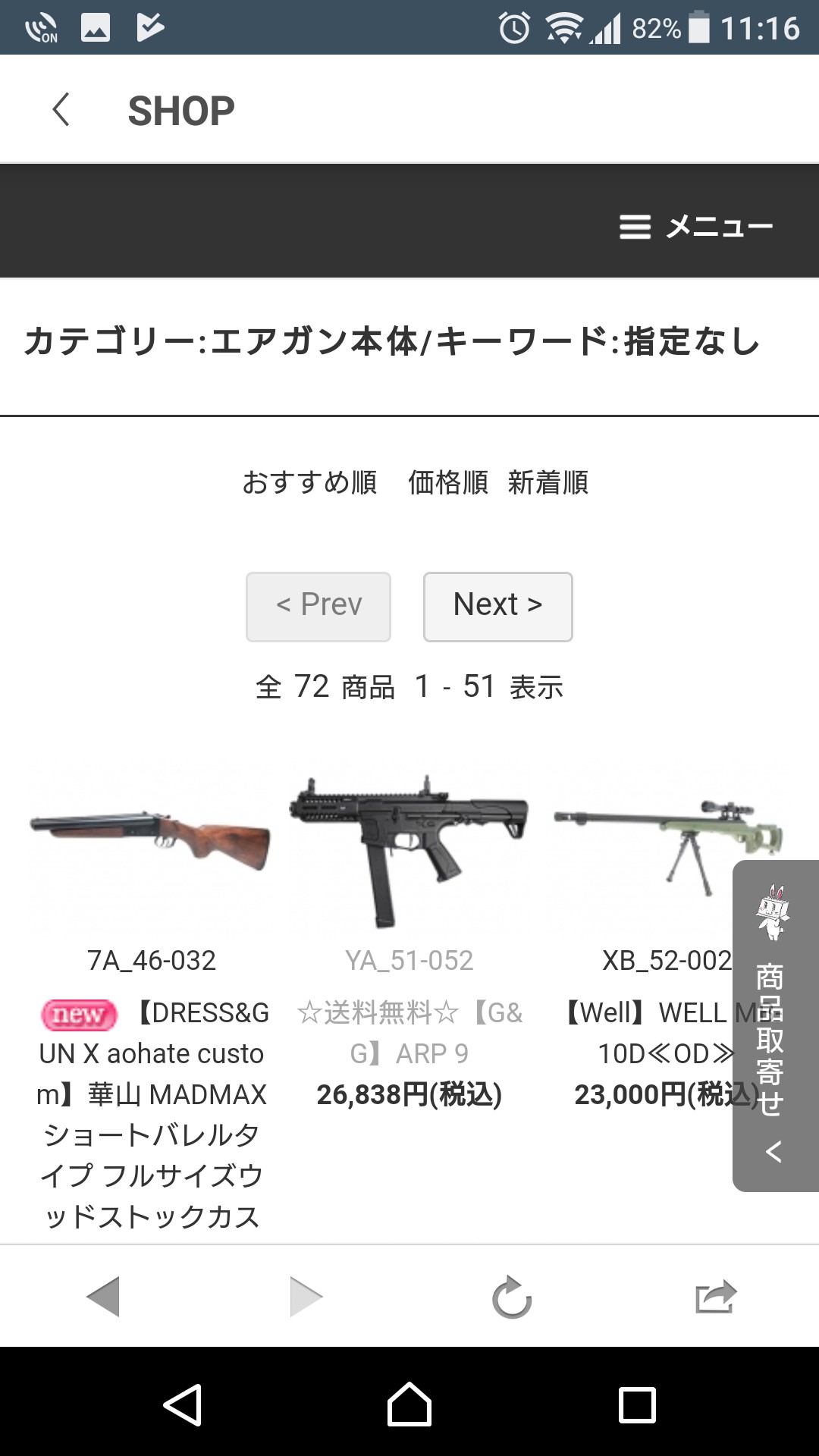Tap the browser back arrow in the bottom toolbar

point(103,1297)
